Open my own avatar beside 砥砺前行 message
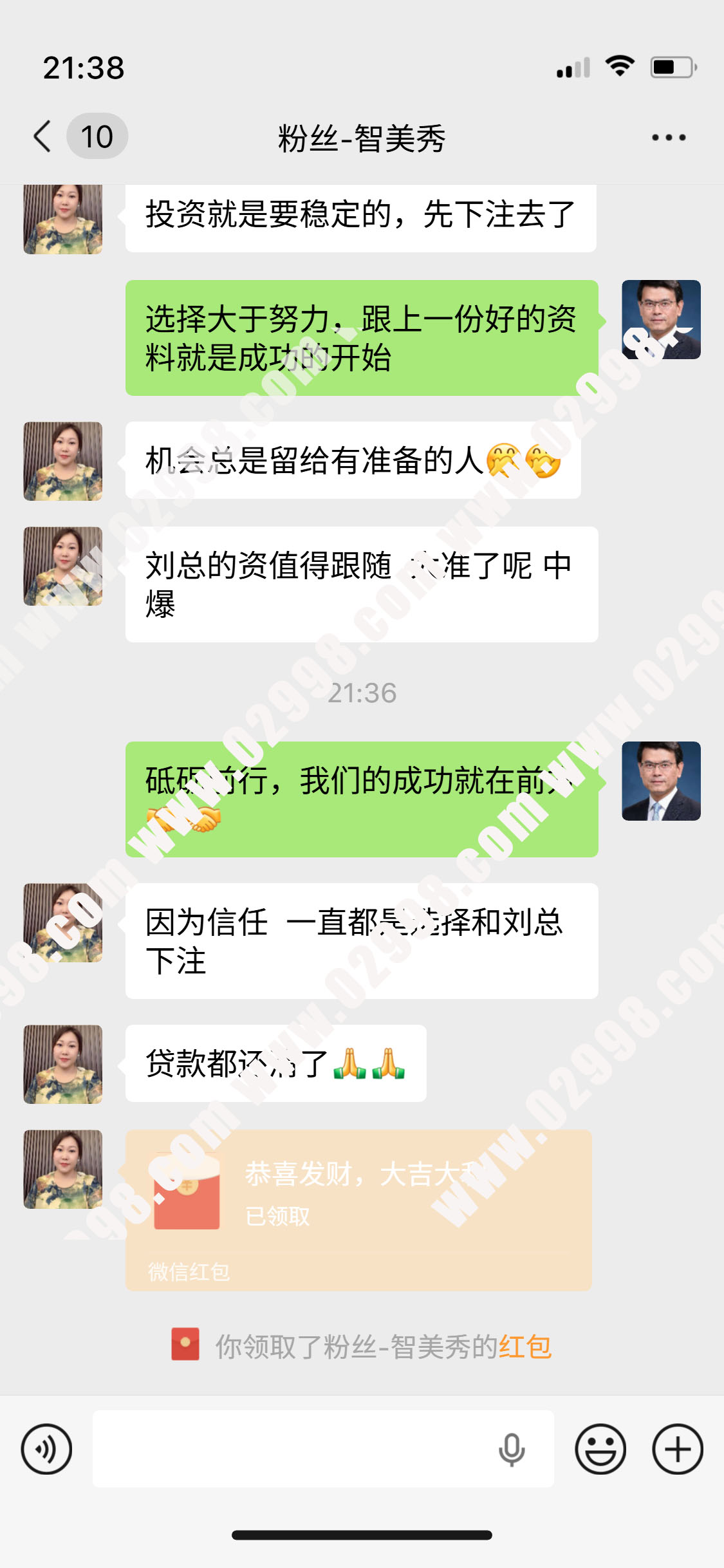The image size is (724, 1568). [x=661, y=781]
